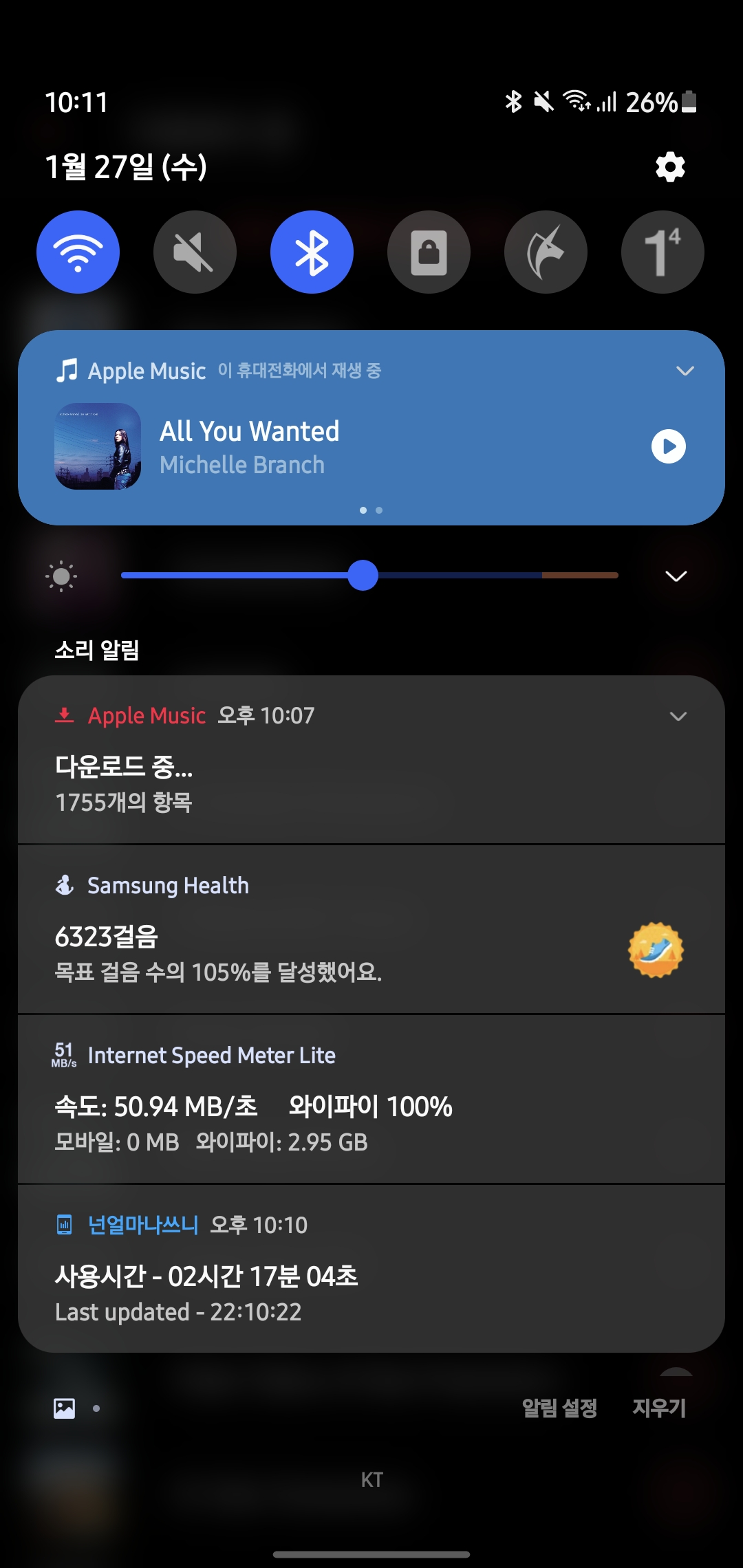Resume playback of All You Wanted
Image resolution: width=743 pixels, height=1568 pixels.
668,446
